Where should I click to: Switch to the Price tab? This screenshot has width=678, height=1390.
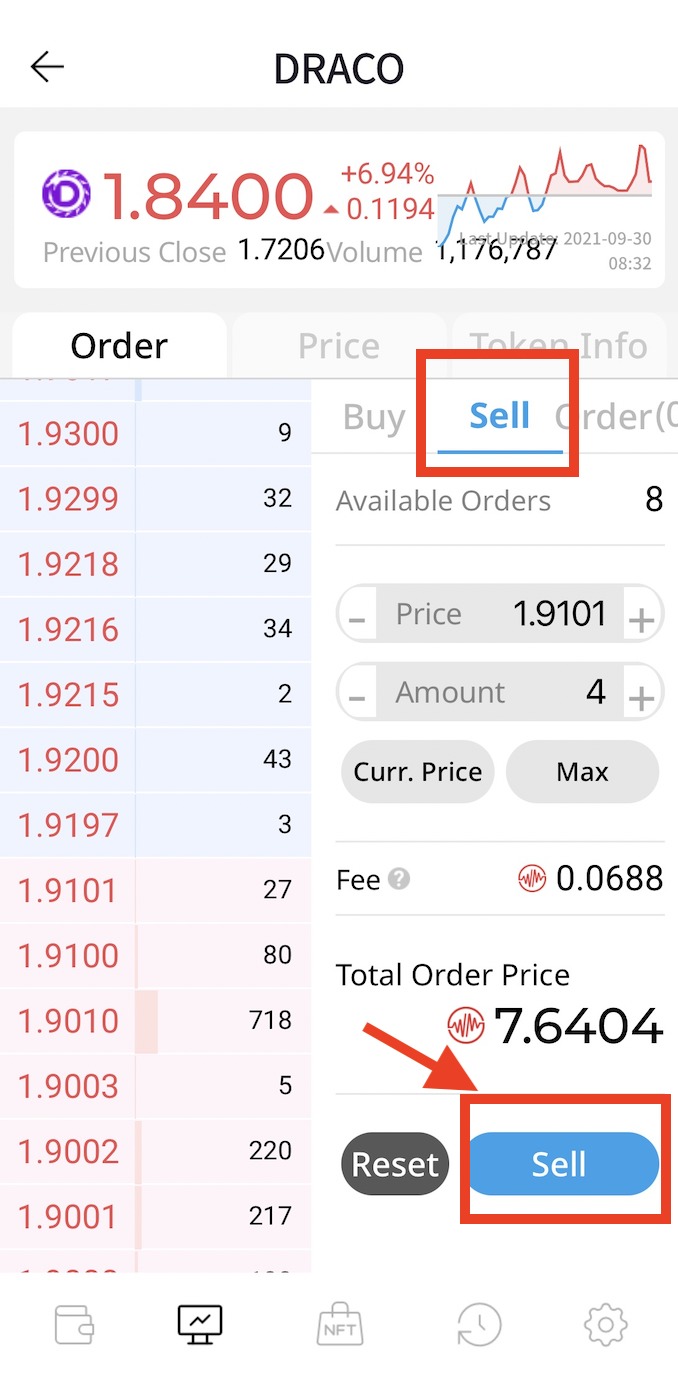pyautogui.click(x=338, y=346)
